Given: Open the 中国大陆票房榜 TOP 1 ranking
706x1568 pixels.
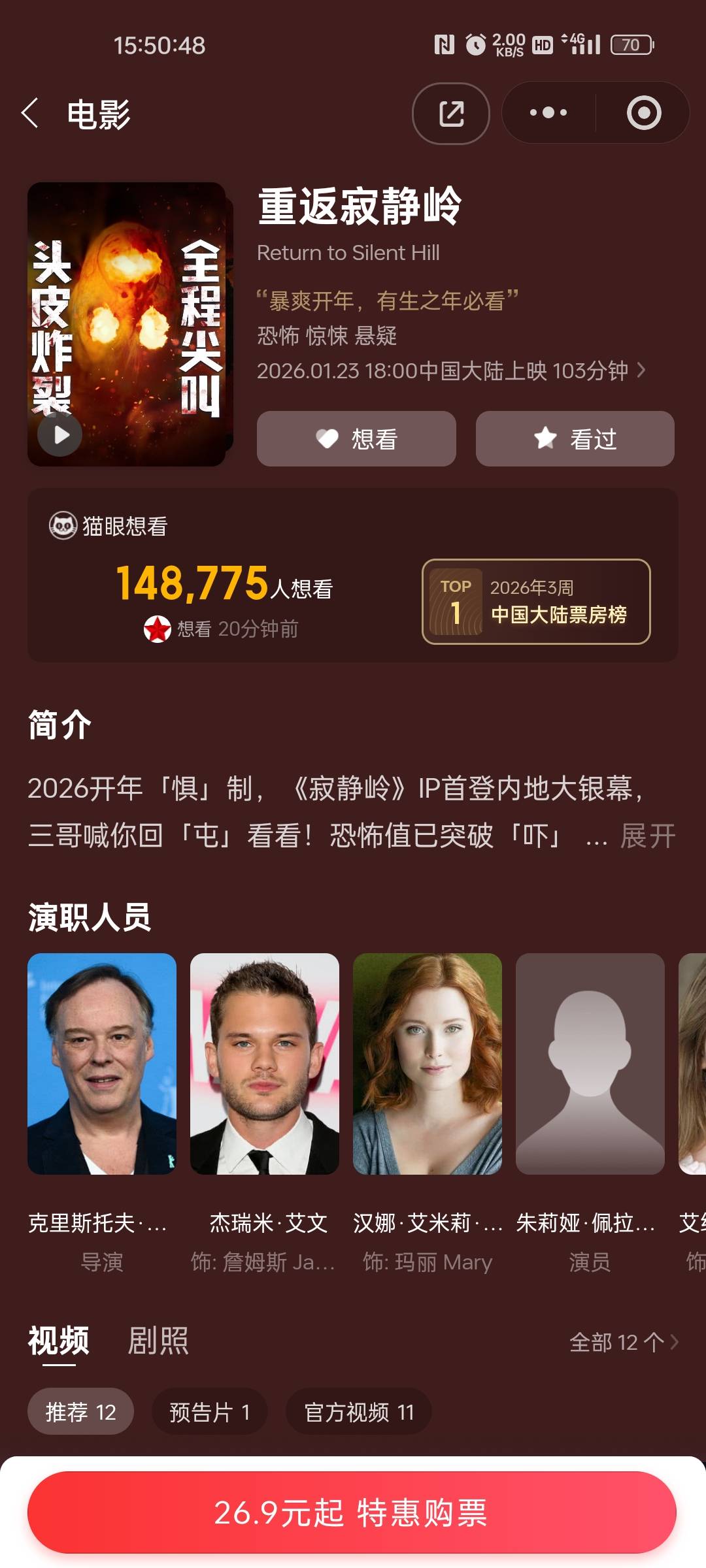Looking at the screenshot, I should pos(536,602).
